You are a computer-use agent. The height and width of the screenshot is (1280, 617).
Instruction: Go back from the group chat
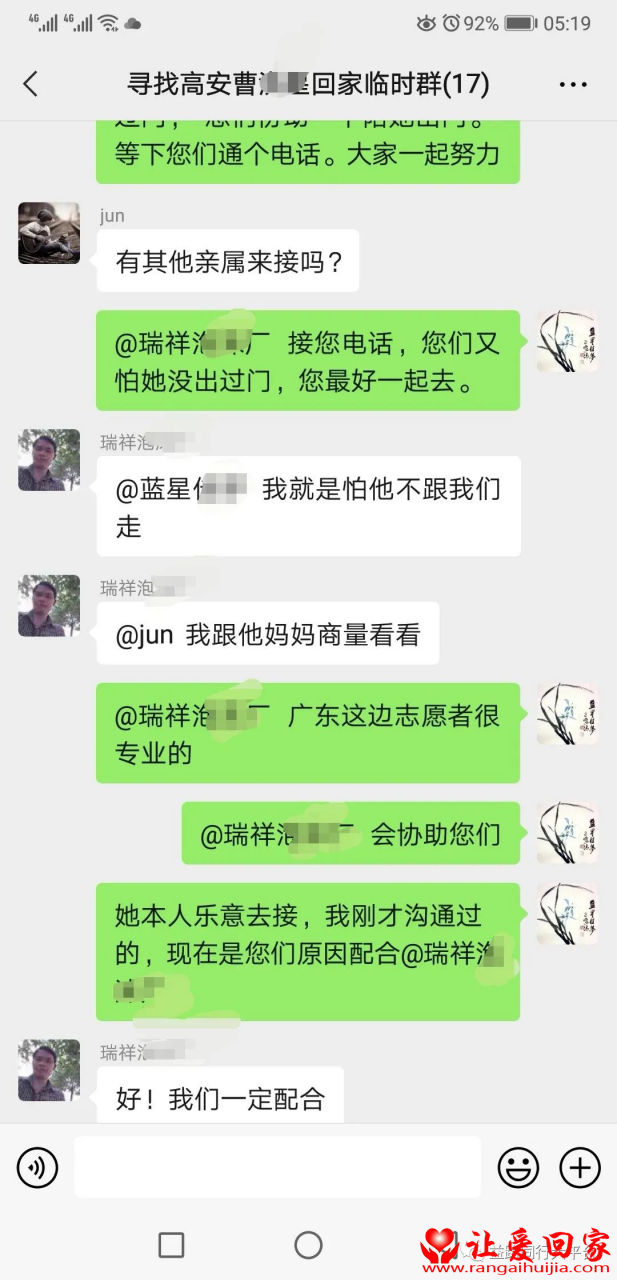point(31,84)
